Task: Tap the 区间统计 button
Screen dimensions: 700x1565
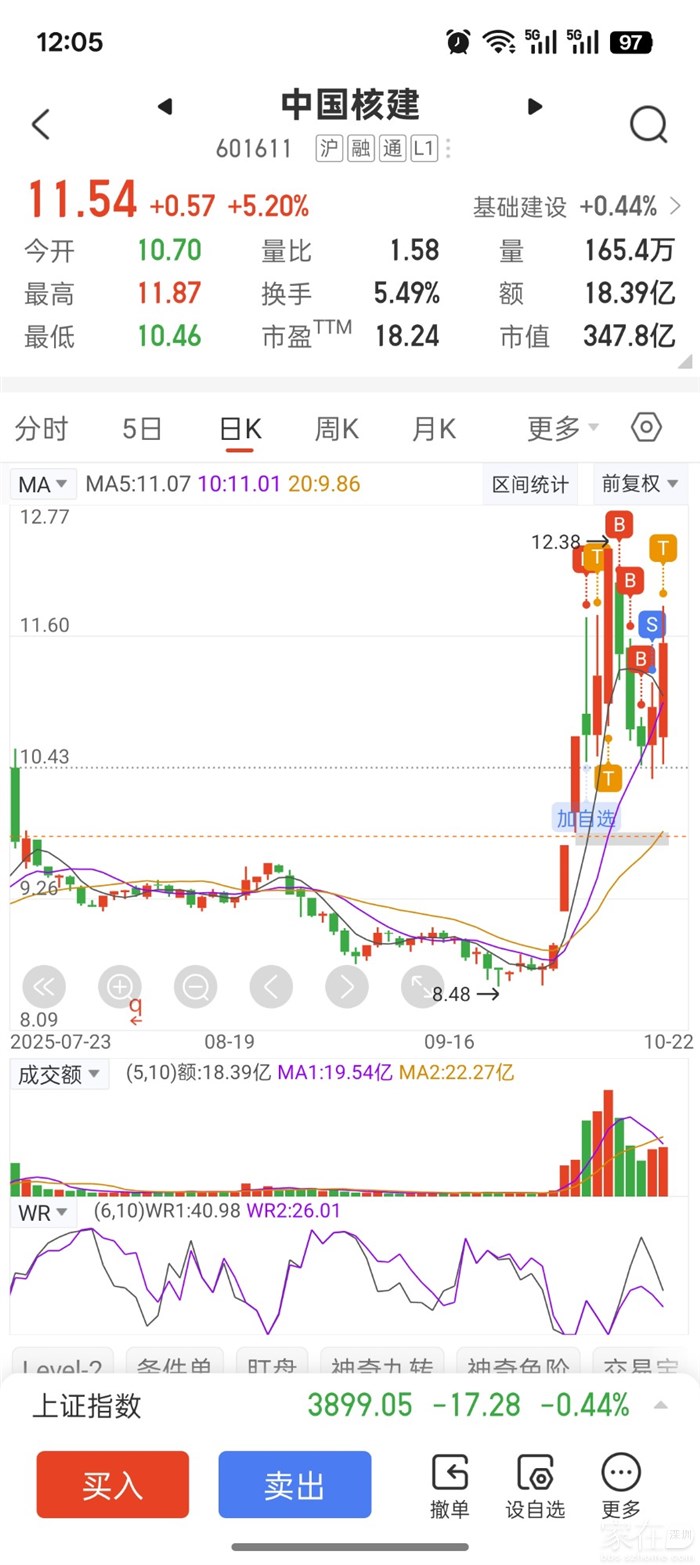Action: [x=530, y=484]
